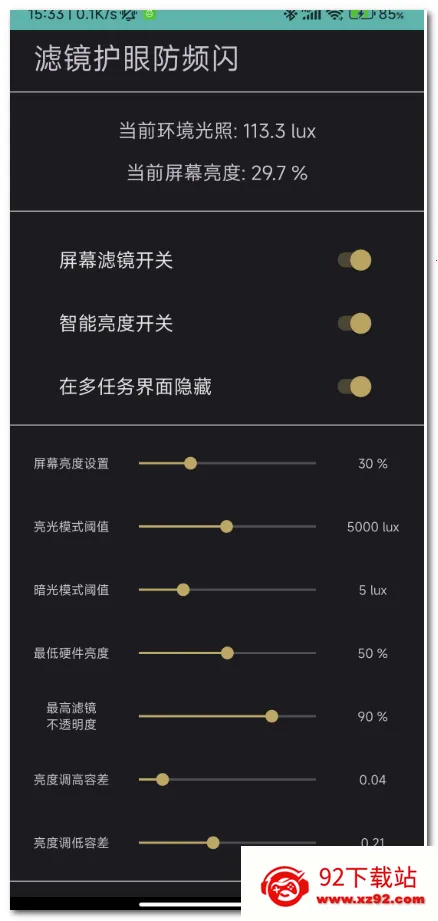Tap the 屏幕亮度设置 slider track
438x921 pixels.
pos(227,463)
